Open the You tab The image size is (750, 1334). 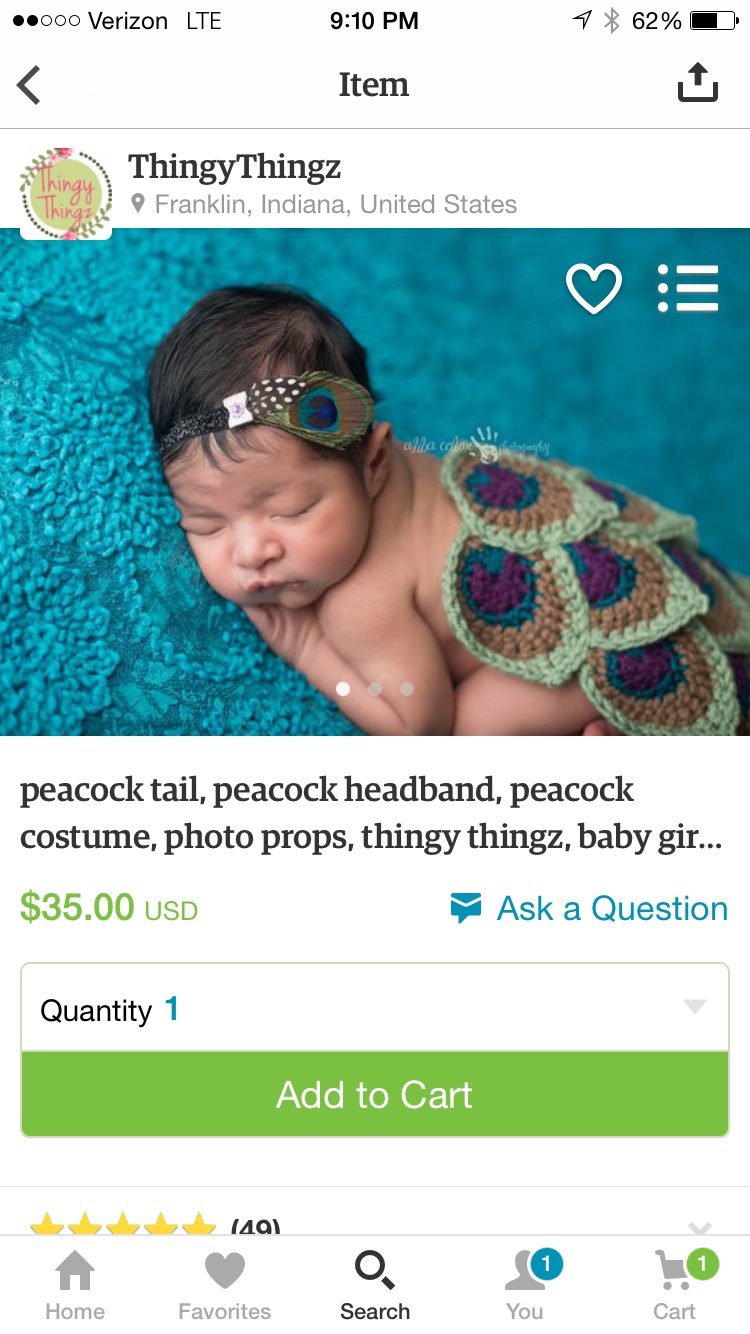[x=525, y=1286]
